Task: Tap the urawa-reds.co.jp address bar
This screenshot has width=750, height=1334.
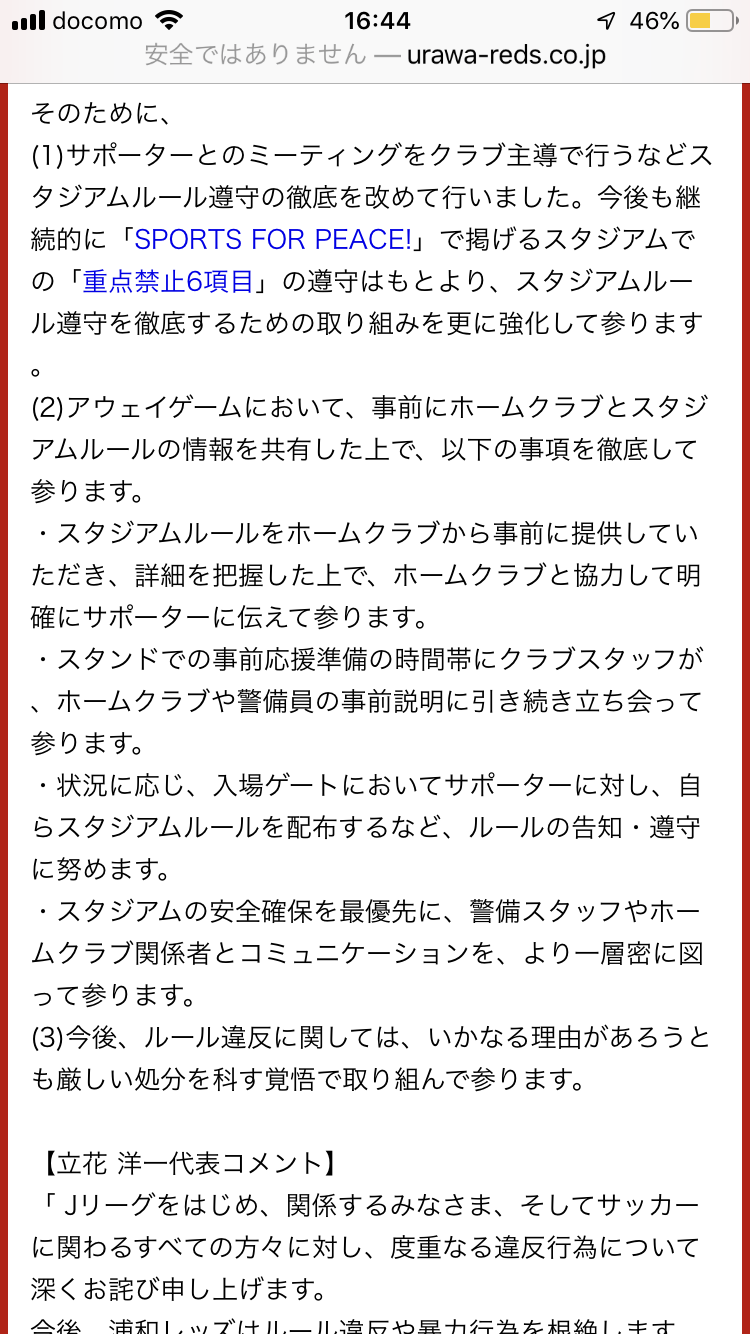Action: click(375, 54)
